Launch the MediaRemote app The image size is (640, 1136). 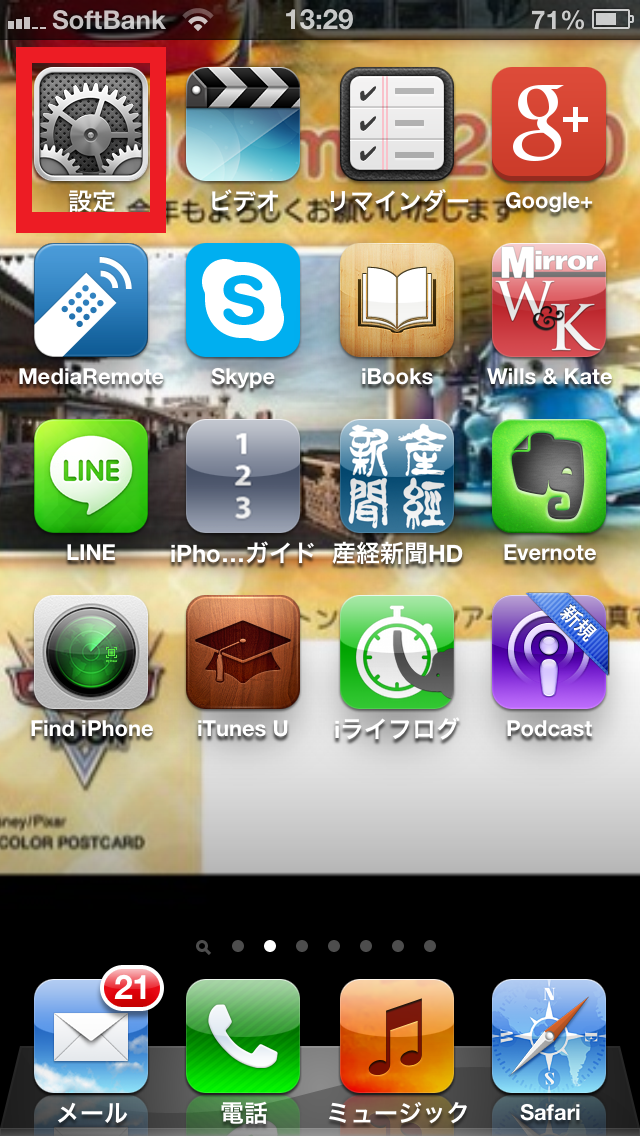[91, 300]
